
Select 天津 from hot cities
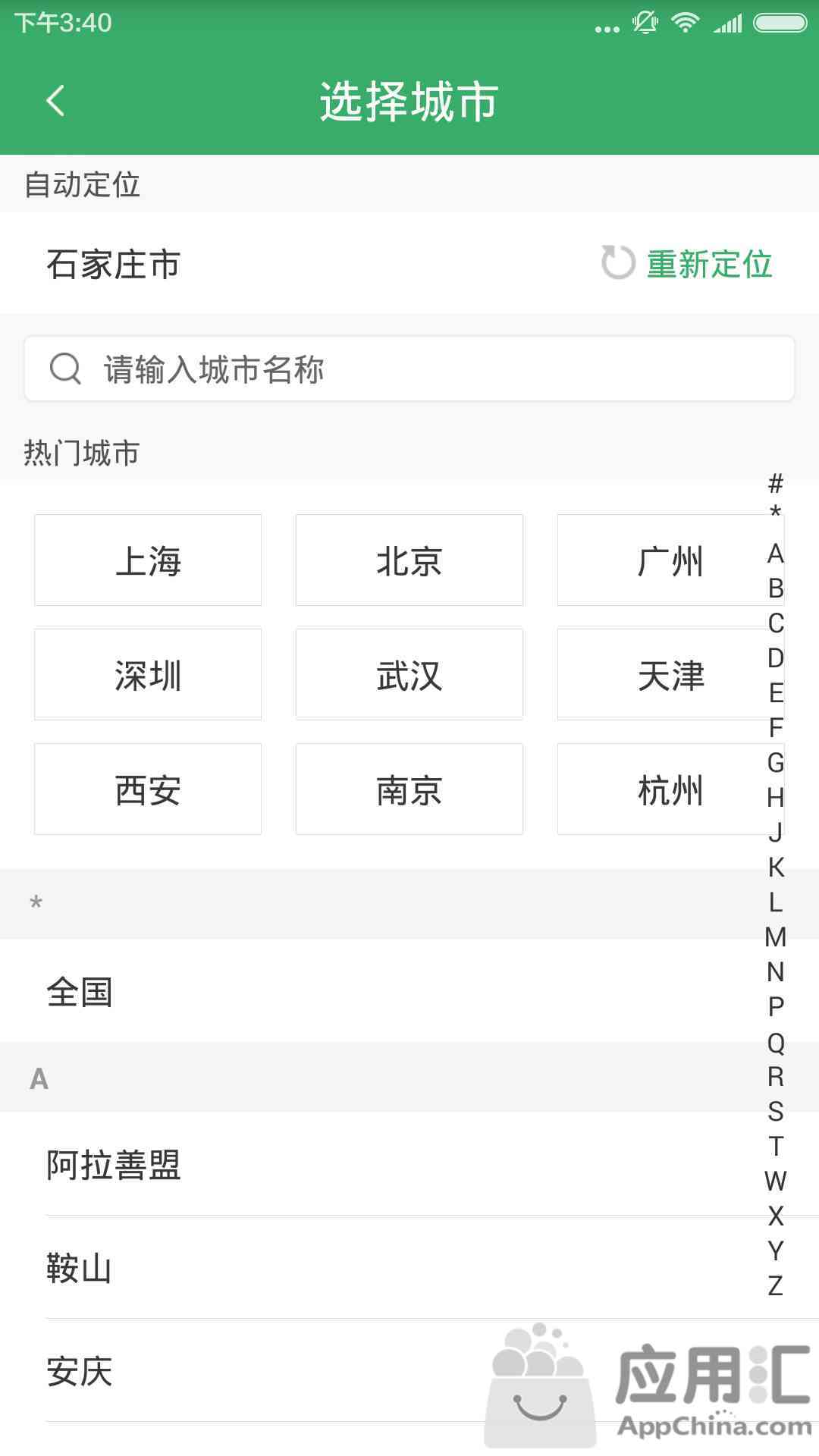coord(670,674)
